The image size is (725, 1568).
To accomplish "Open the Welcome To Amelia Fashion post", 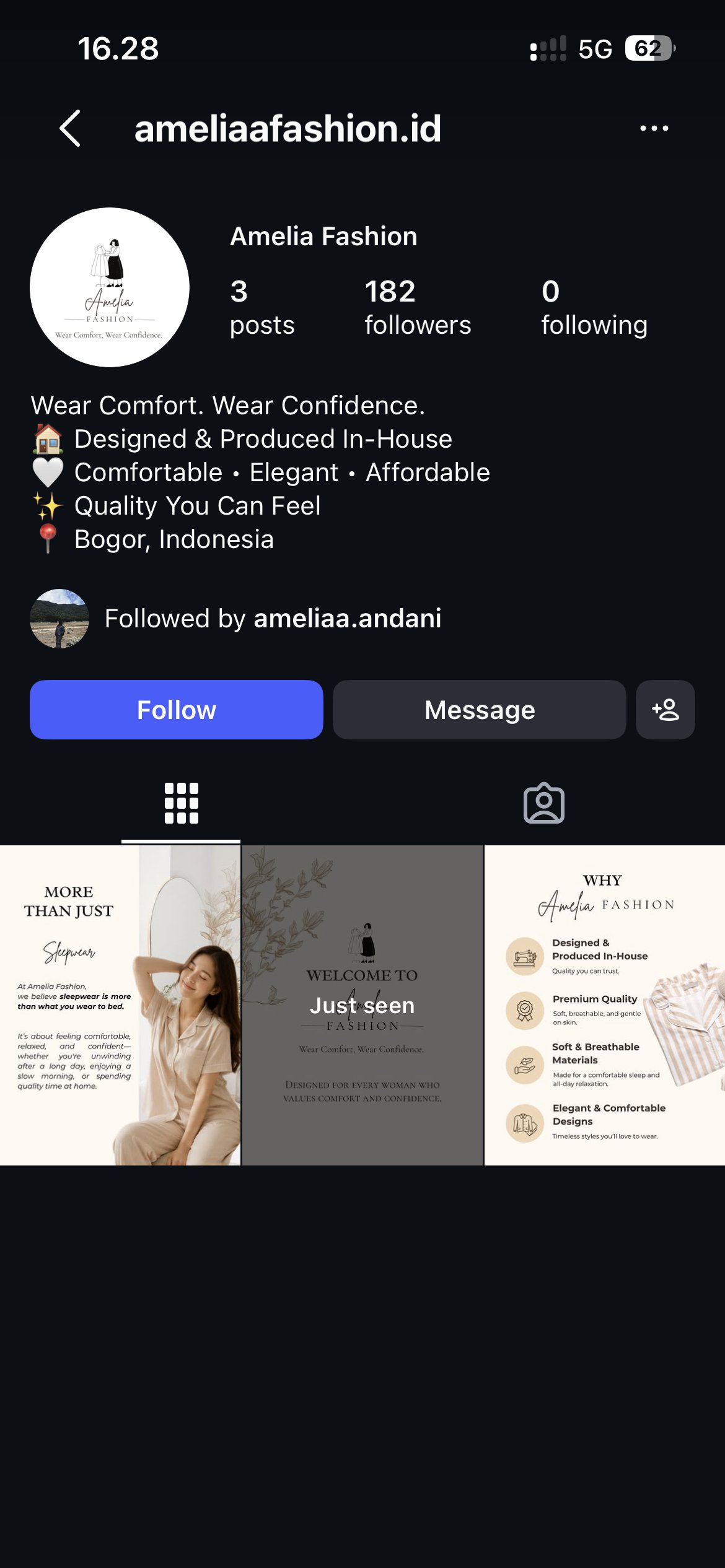I will tap(362, 1005).
